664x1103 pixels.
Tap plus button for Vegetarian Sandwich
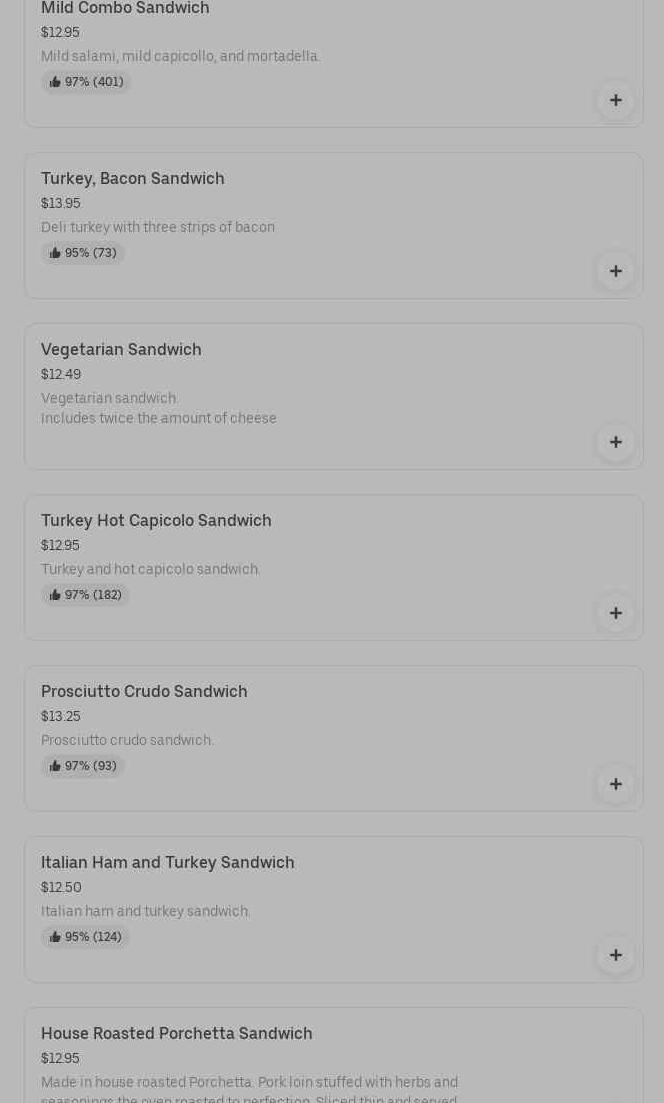615,442
